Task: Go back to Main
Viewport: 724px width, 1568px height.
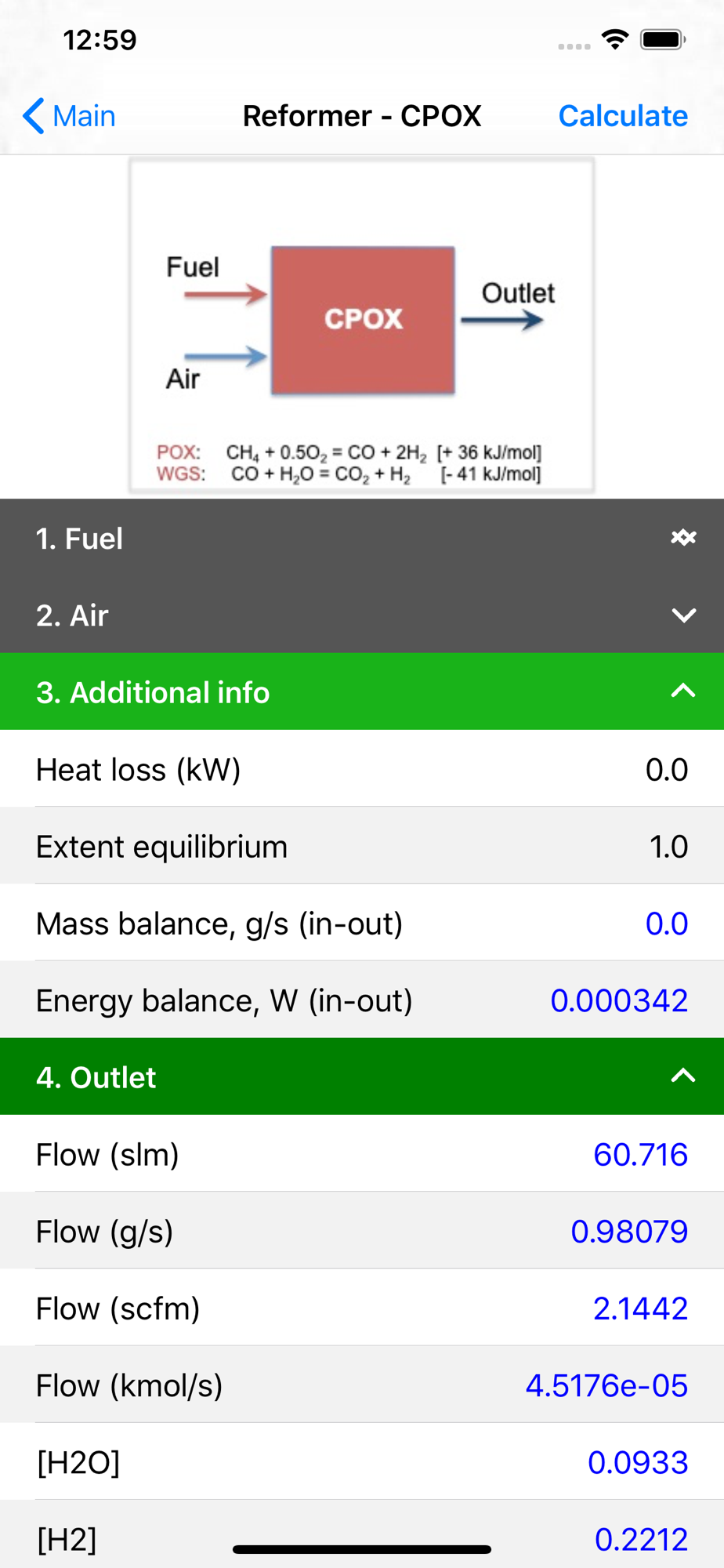Action: click(69, 116)
